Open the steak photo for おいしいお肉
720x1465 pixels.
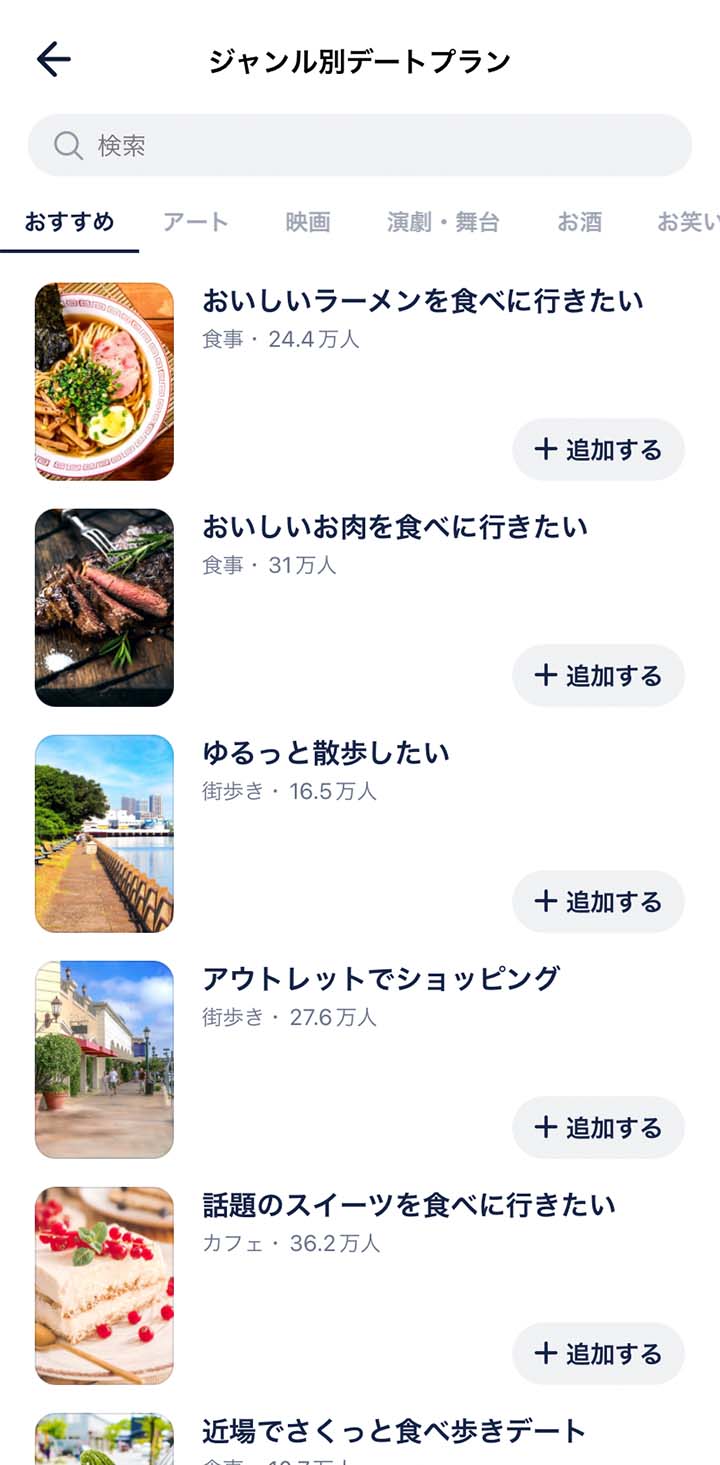point(104,608)
